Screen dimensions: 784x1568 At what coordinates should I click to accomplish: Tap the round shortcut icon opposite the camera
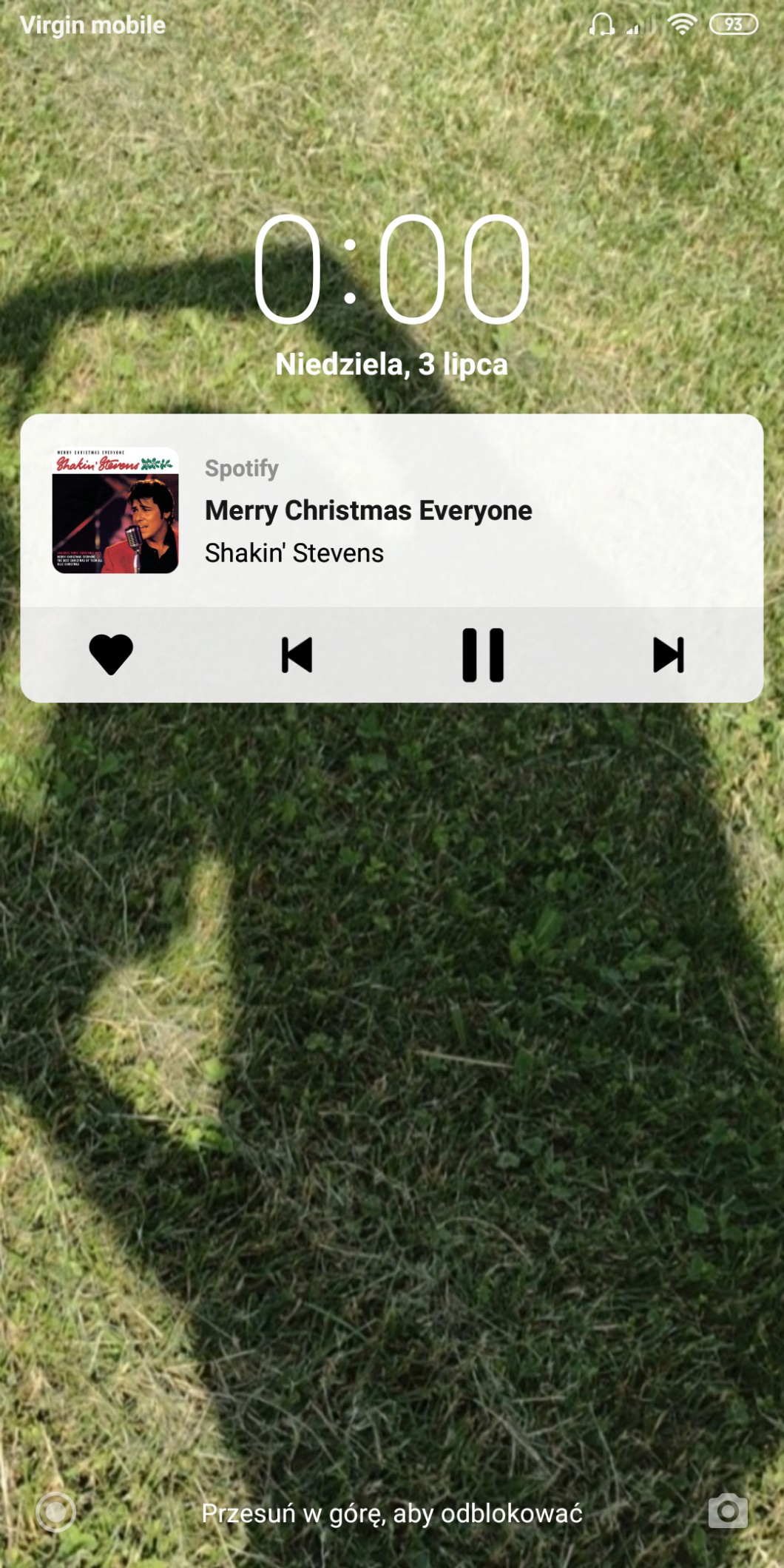point(56,1511)
